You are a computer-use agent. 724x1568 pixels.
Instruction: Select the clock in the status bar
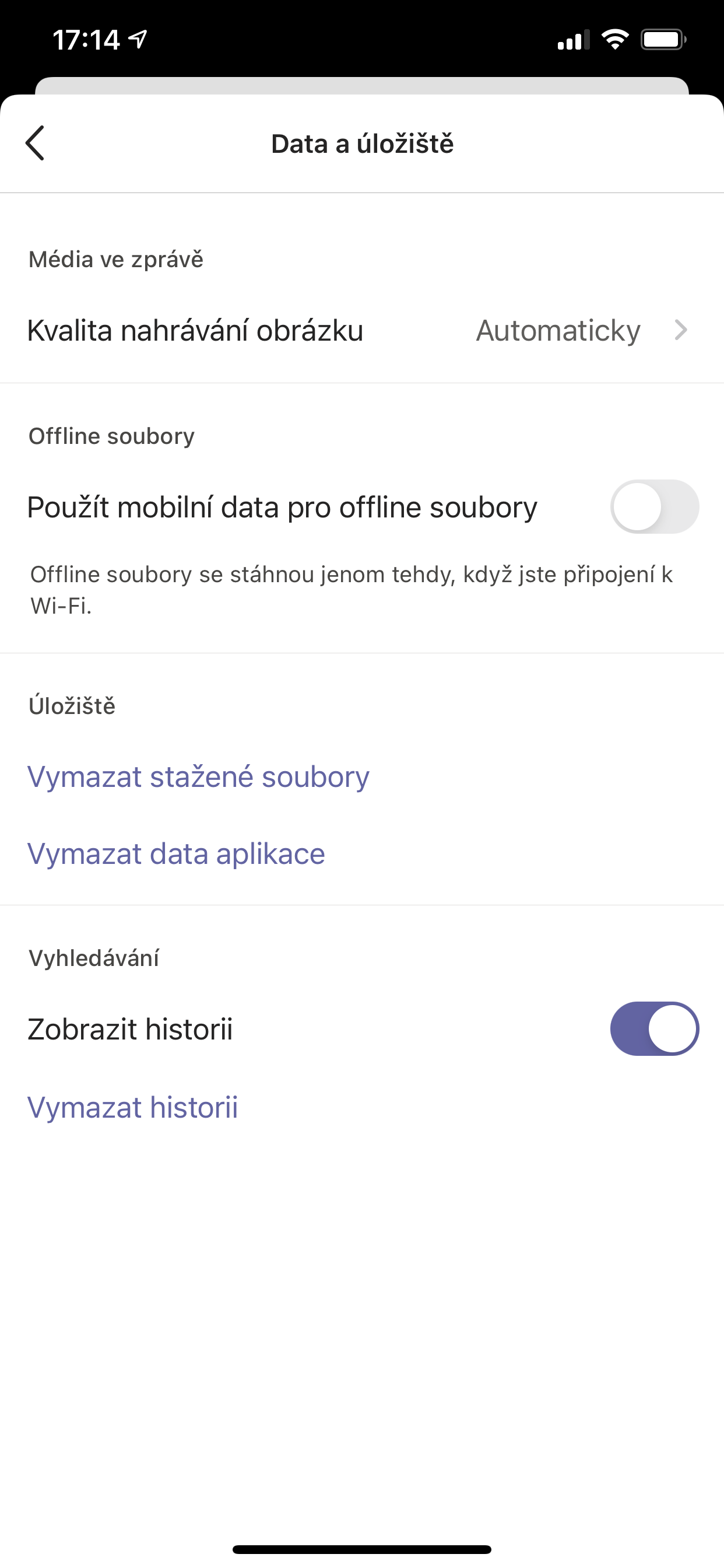point(85,38)
